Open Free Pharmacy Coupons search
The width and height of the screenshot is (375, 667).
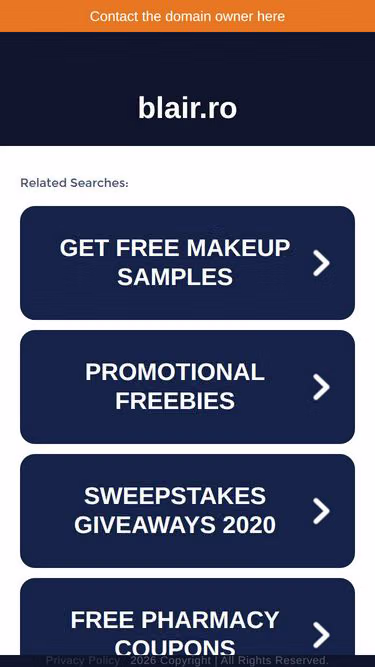(188, 617)
